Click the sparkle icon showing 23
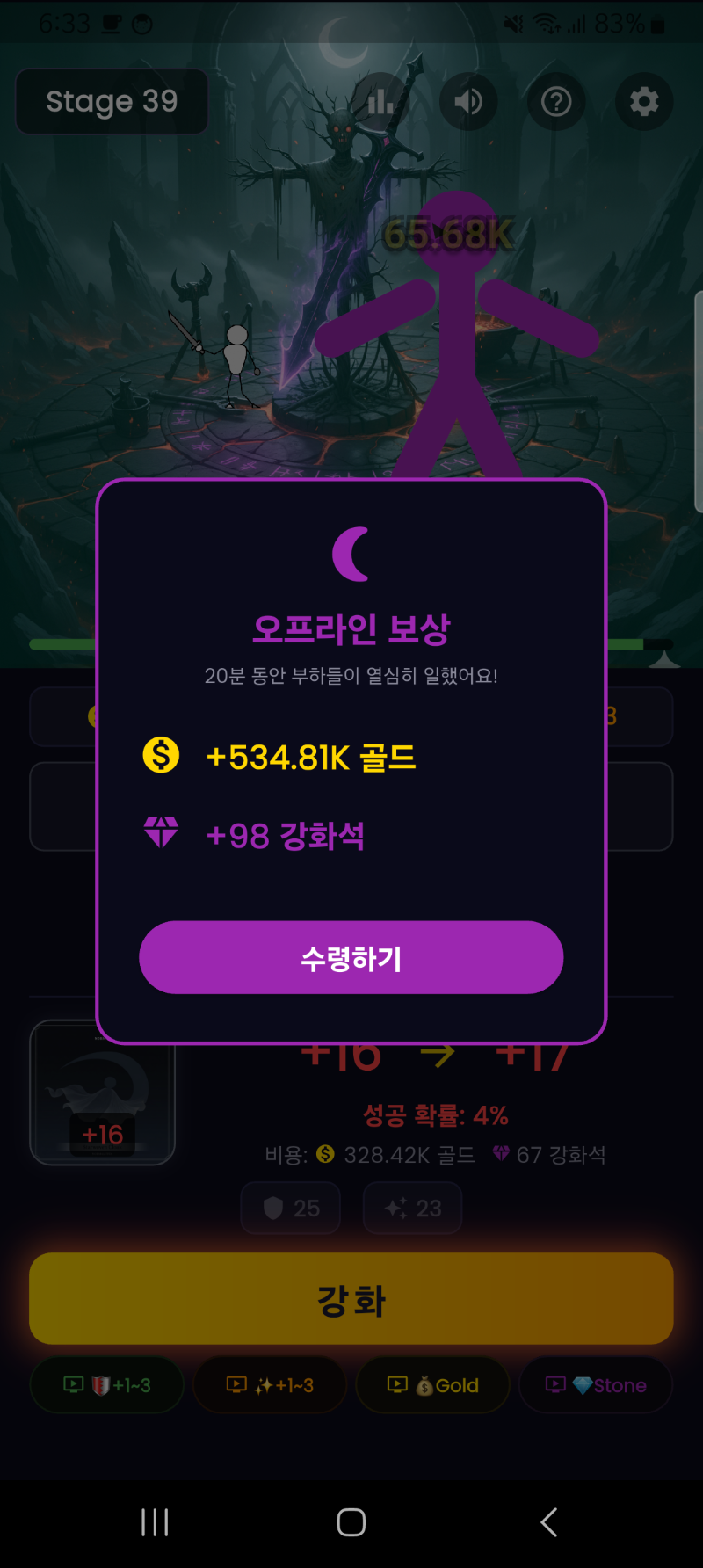Viewport: 703px width, 1568px height. pos(411,1208)
